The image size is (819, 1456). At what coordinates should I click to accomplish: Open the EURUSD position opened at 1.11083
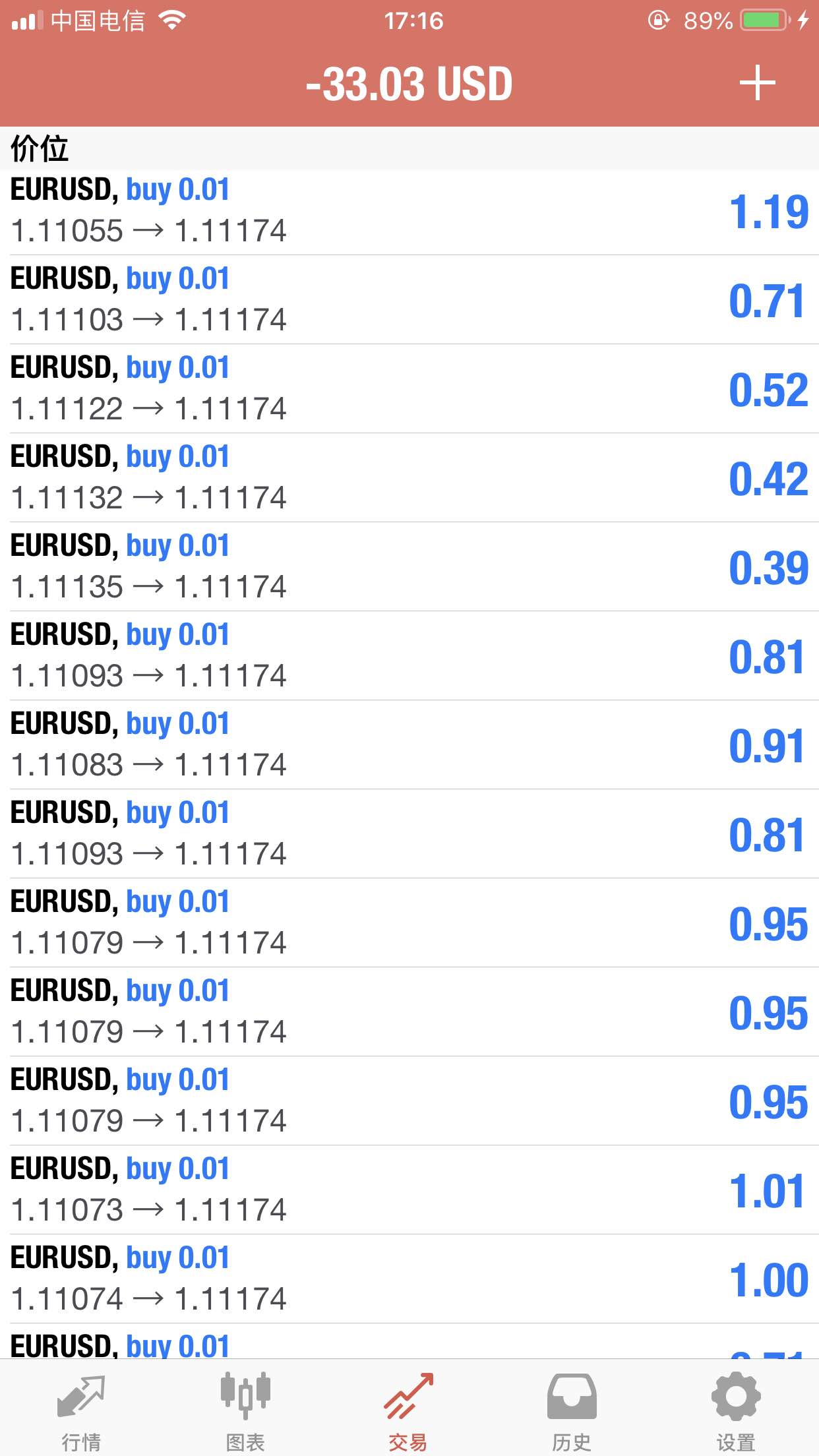tap(409, 745)
